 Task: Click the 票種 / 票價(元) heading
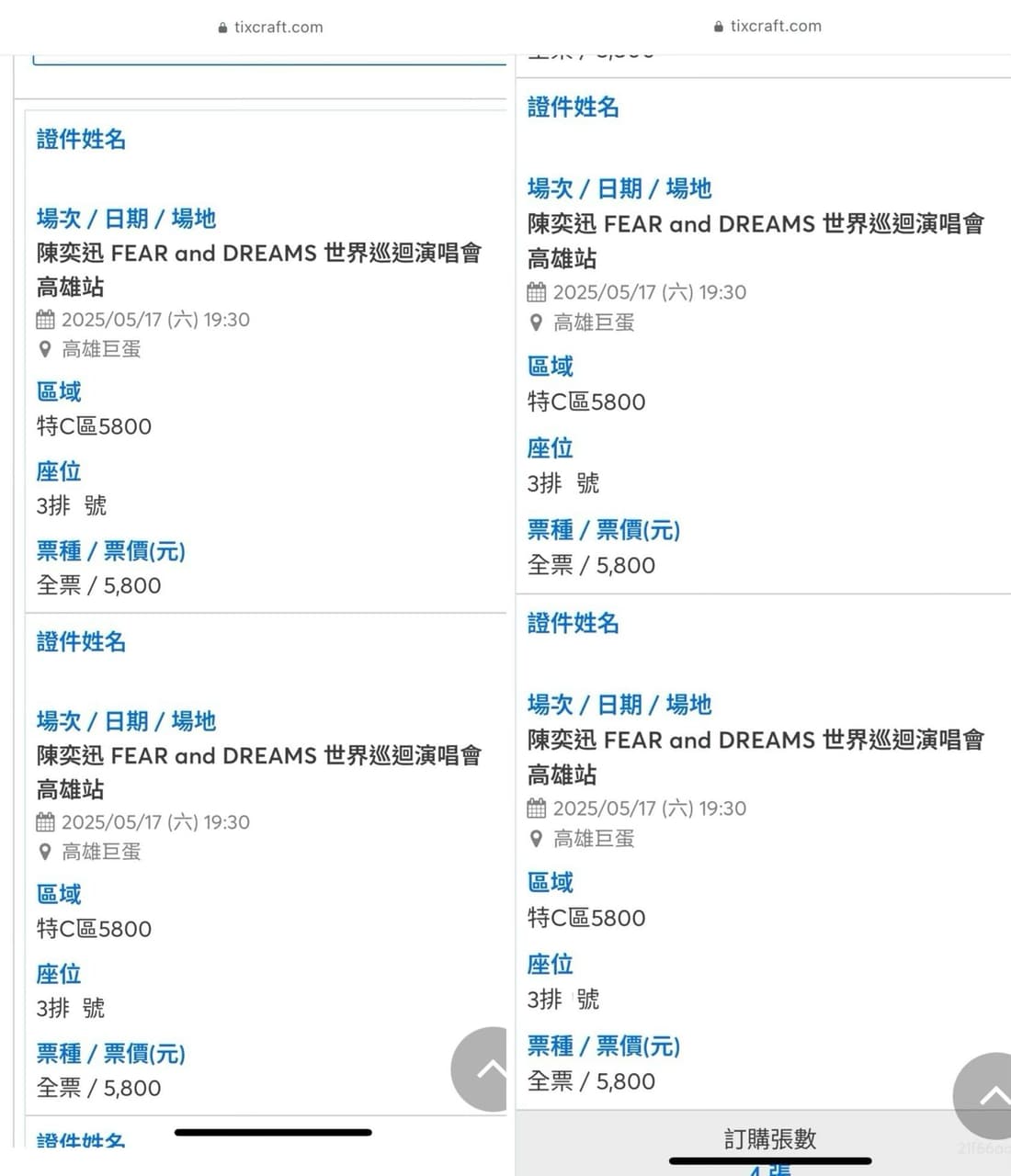(x=109, y=551)
